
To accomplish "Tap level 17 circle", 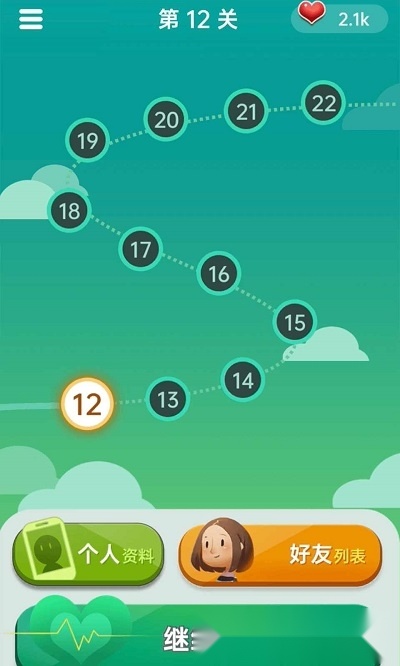I will pyautogui.click(x=141, y=249).
